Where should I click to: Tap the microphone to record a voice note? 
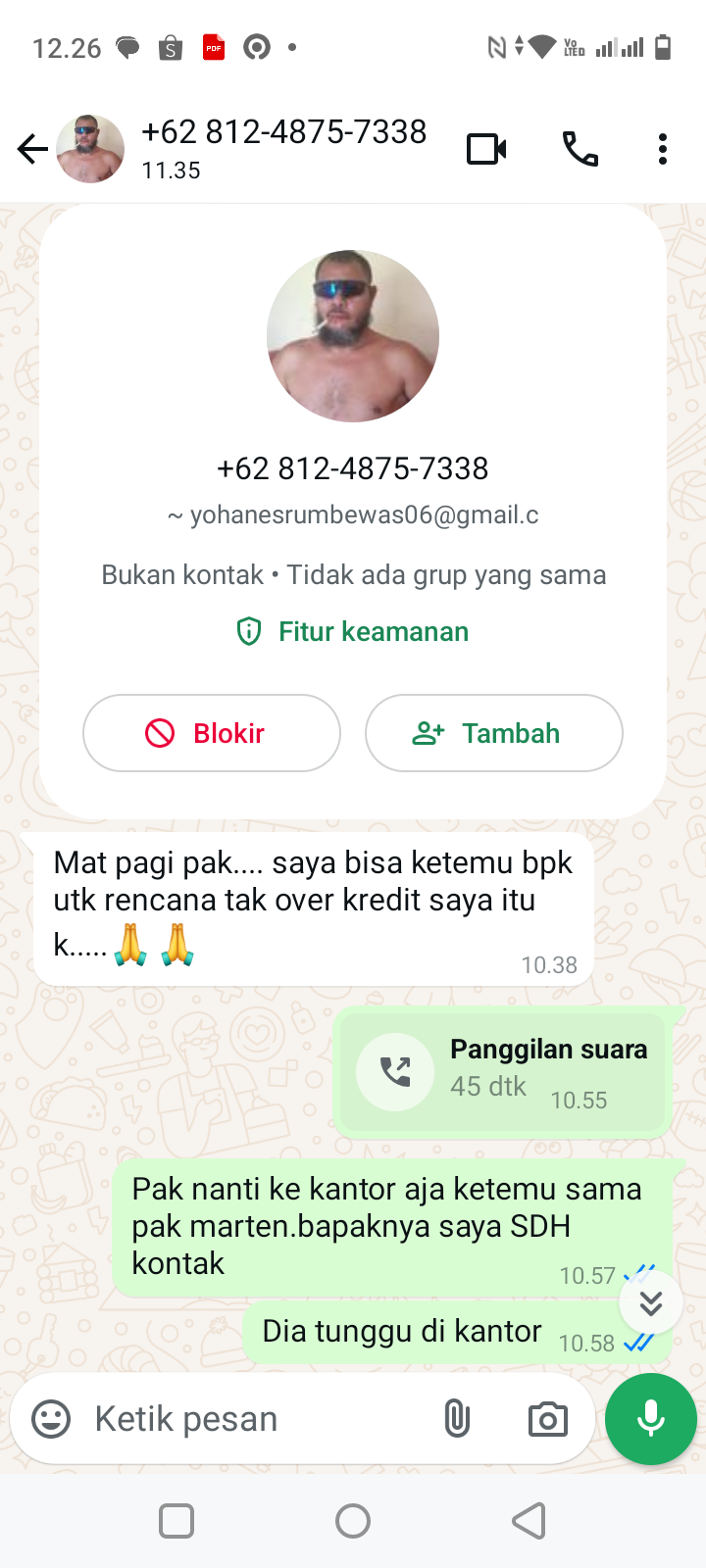pos(651,1418)
